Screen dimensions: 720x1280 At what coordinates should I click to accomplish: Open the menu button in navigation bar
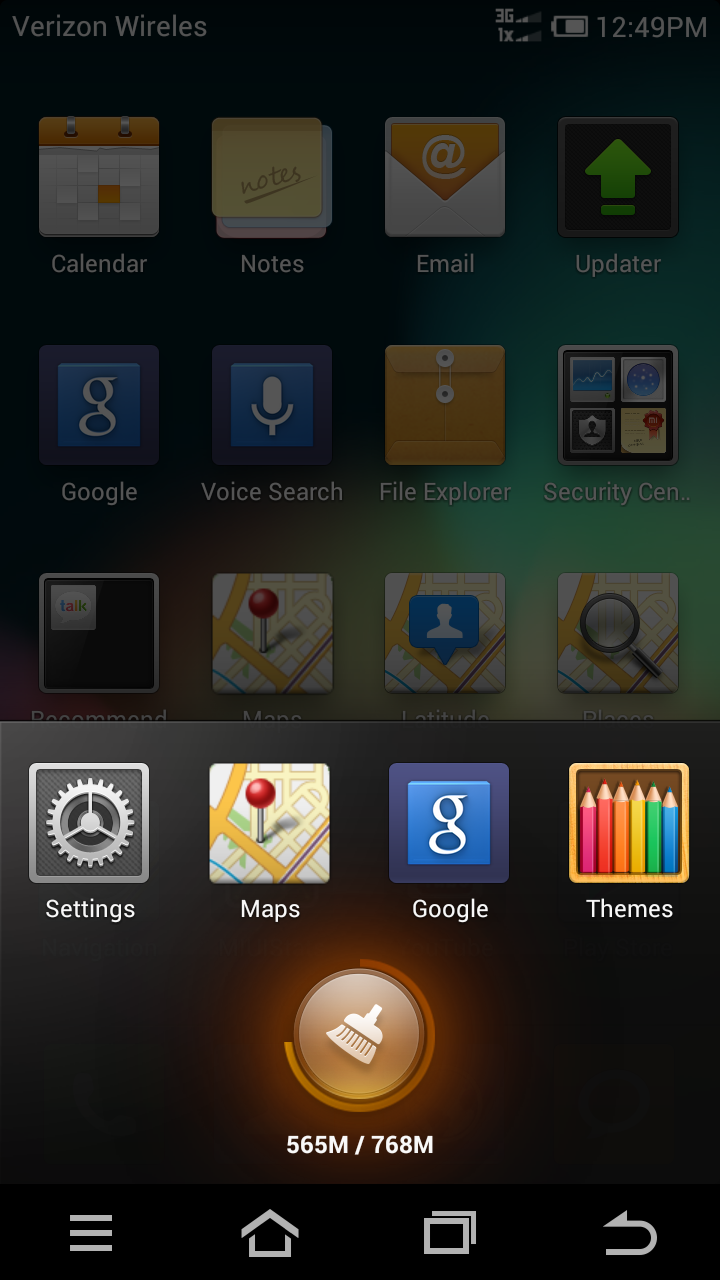(x=91, y=1234)
